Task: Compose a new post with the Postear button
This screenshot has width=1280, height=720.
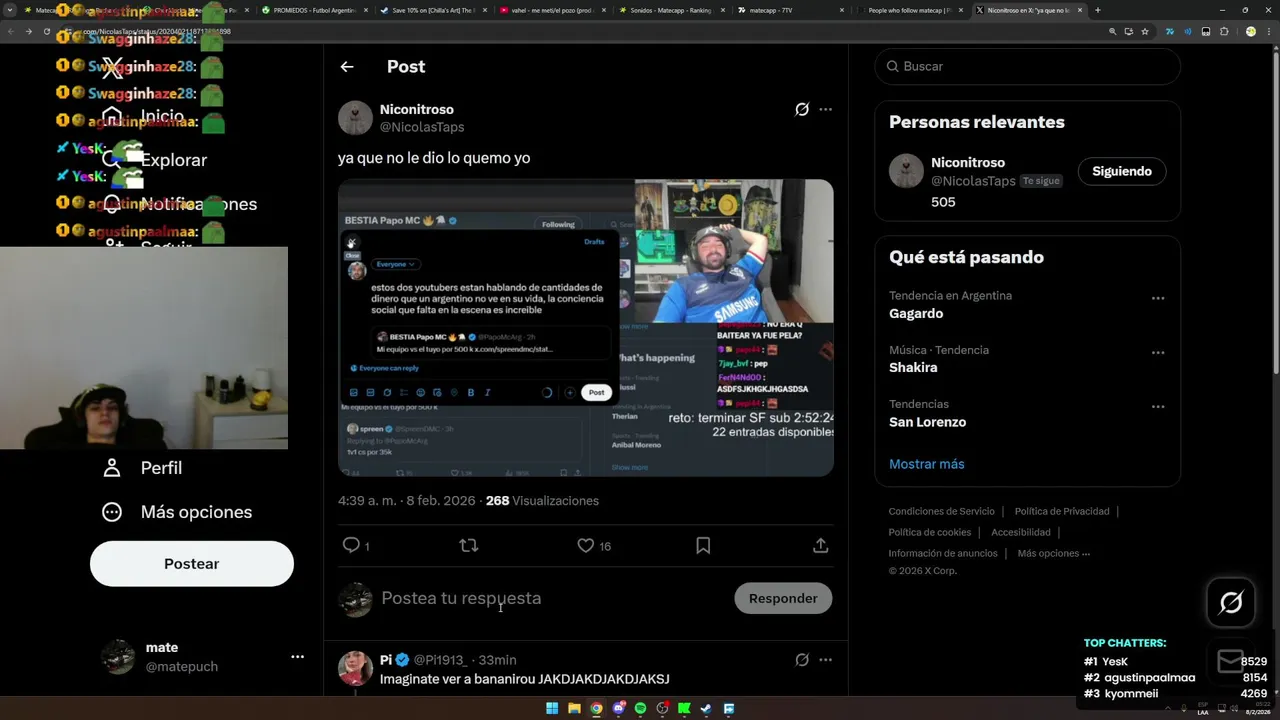Action: (191, 564)
